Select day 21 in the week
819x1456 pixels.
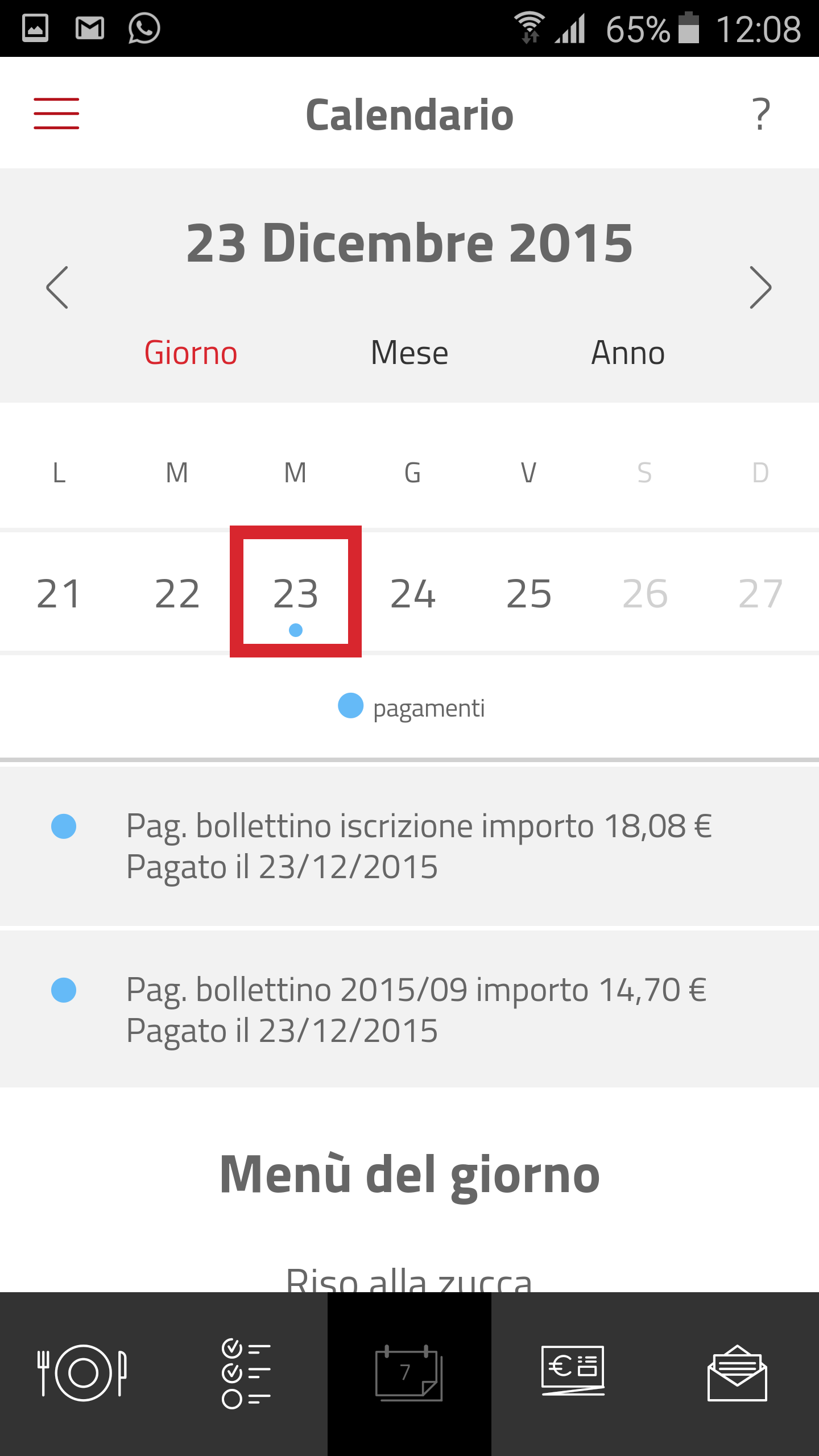coord(59,593)
